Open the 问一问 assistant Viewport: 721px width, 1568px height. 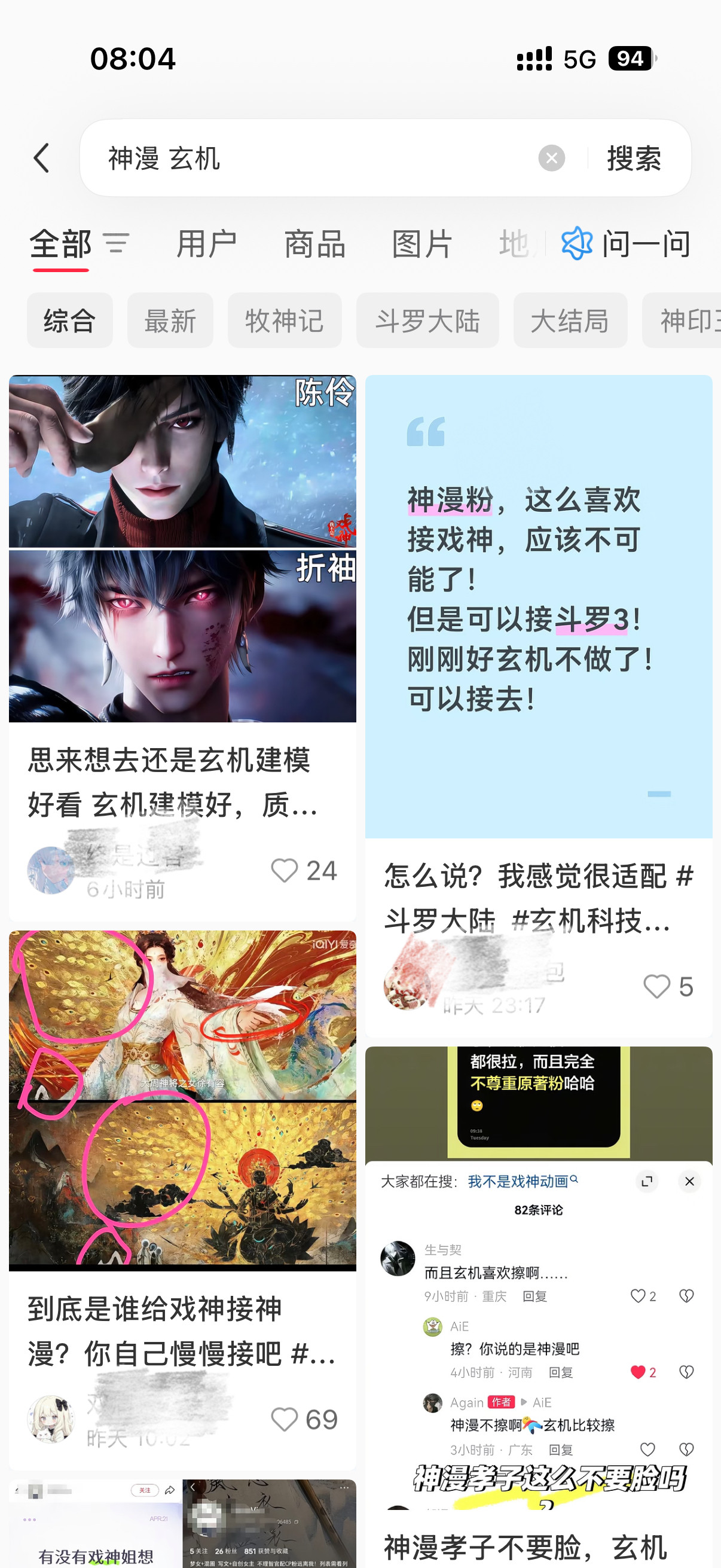[627, 243]
